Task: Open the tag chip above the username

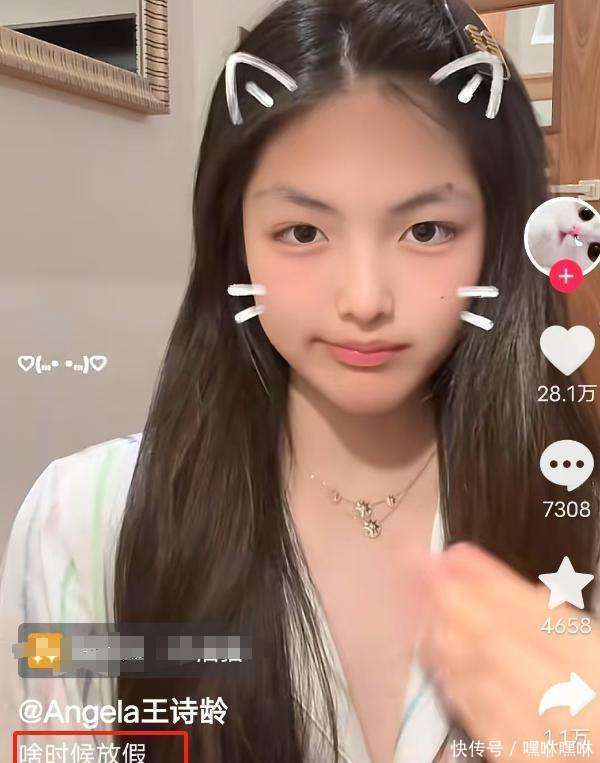Action: [135, 651]
